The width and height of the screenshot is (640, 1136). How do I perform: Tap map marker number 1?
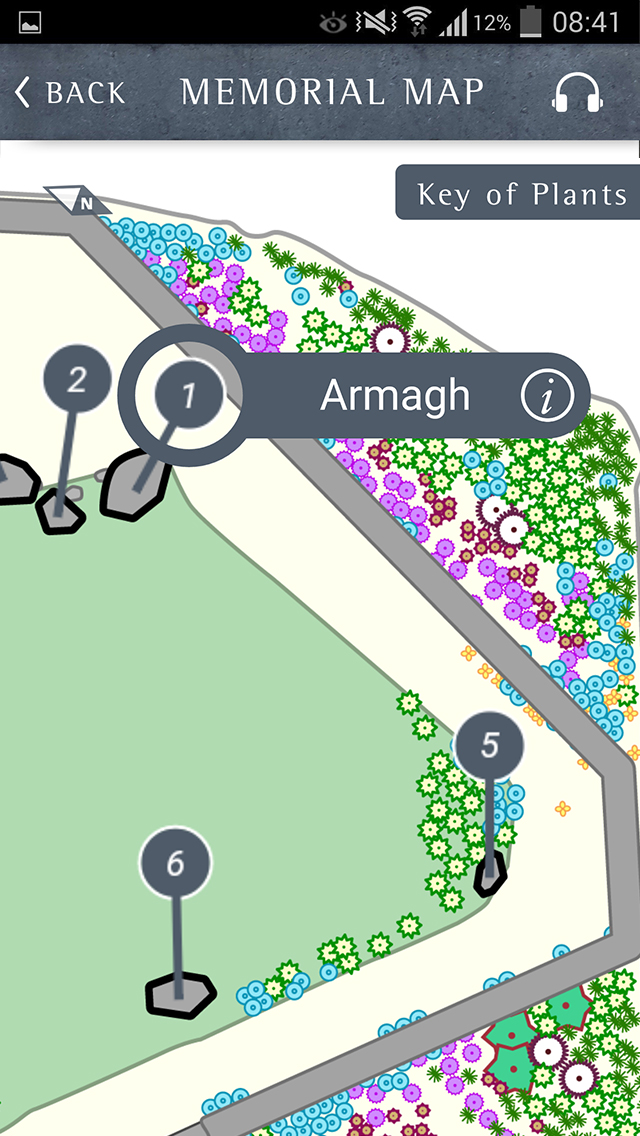(x=188, y=396)
